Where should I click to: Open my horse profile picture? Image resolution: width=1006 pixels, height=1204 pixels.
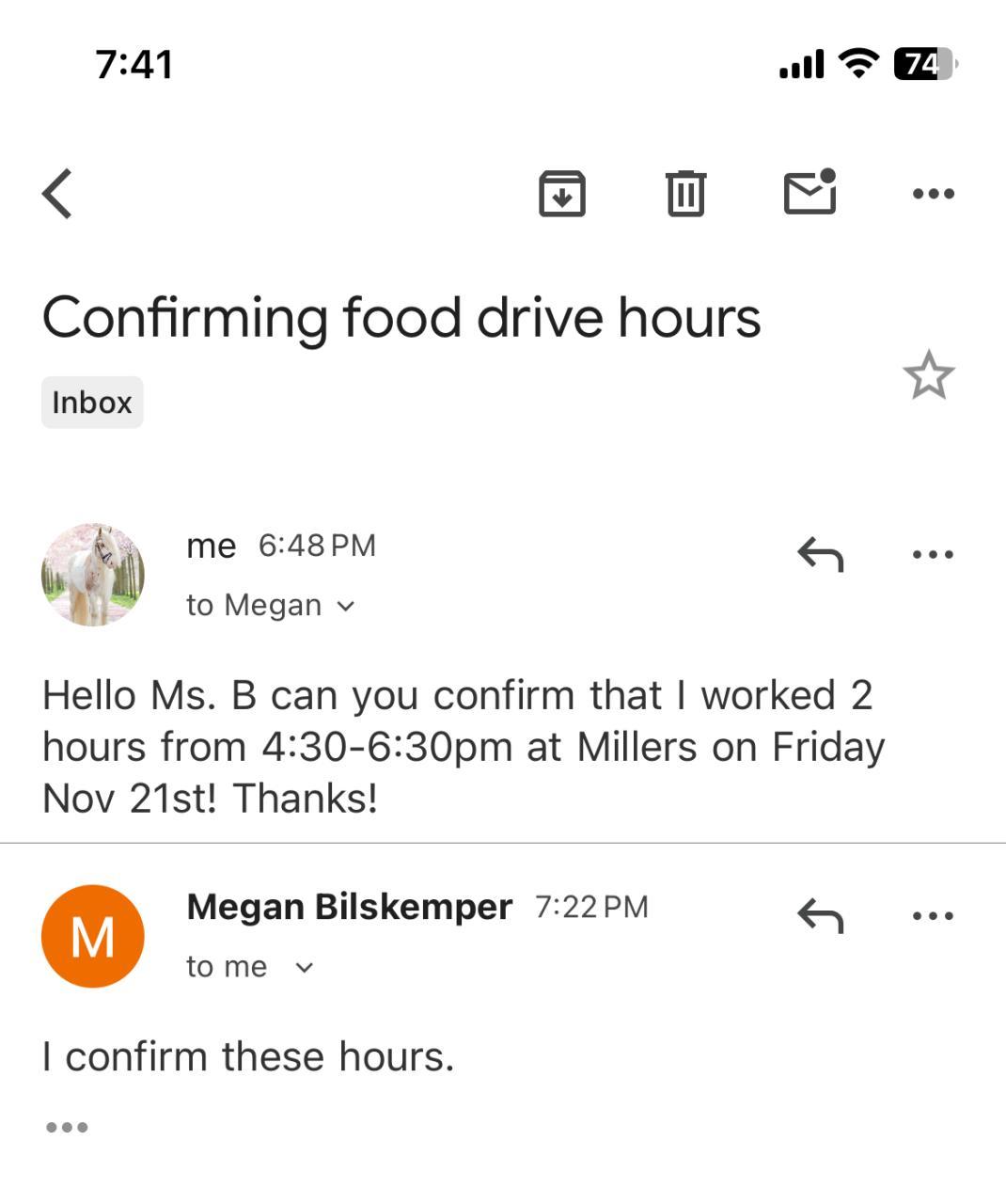pos(93,575)
